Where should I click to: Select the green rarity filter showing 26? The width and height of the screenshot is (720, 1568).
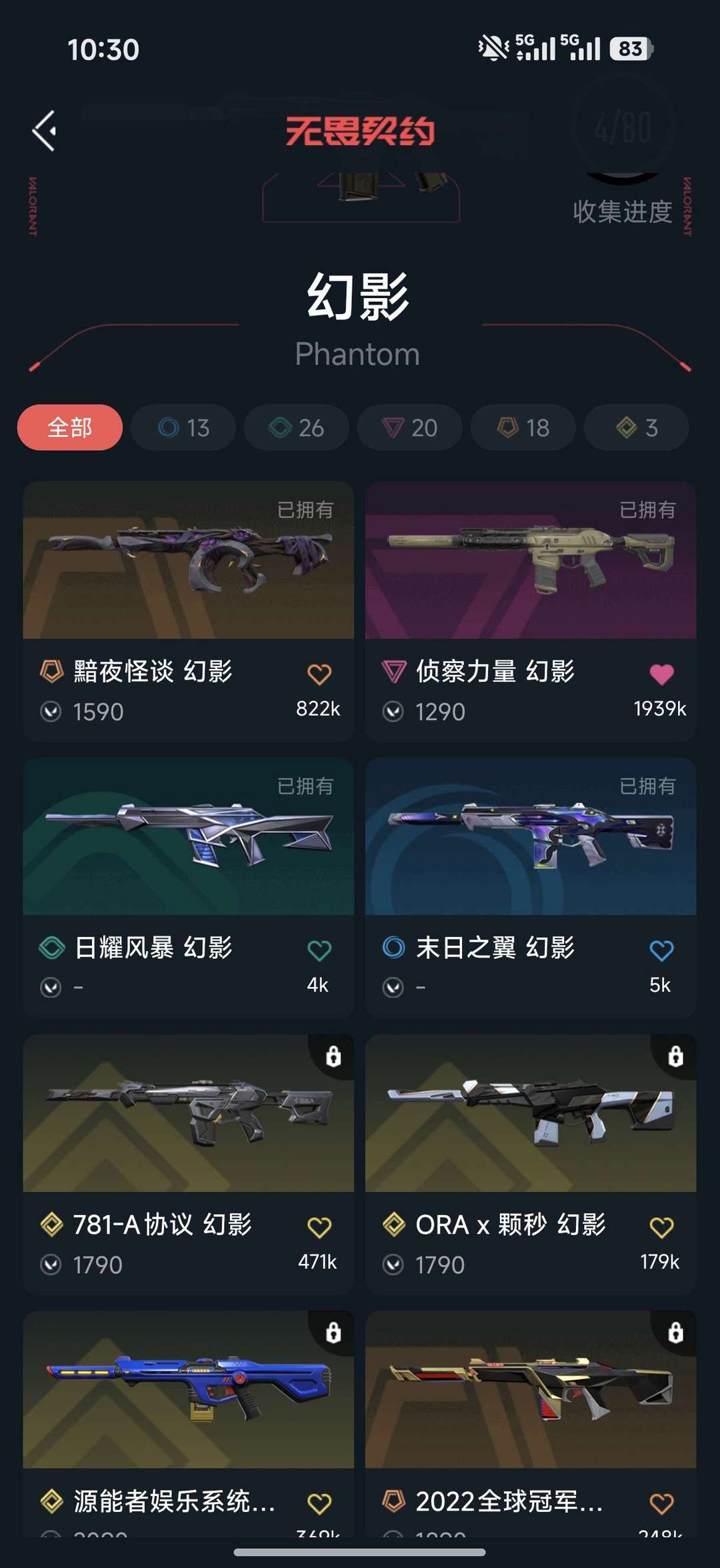[295, 428]
